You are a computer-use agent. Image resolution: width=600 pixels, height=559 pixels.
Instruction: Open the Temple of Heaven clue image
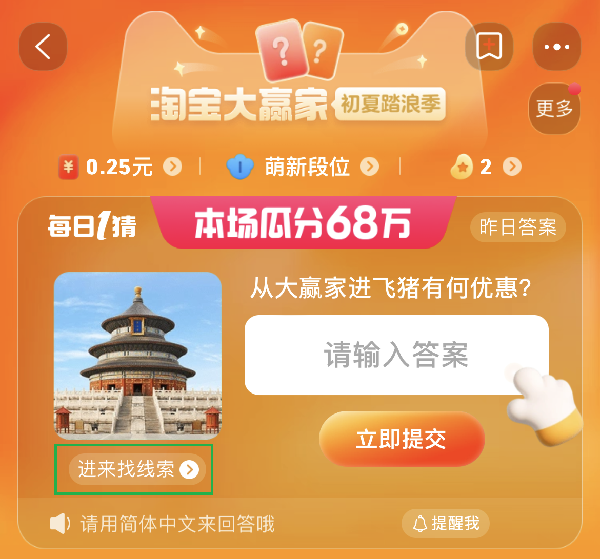(137, 355)
